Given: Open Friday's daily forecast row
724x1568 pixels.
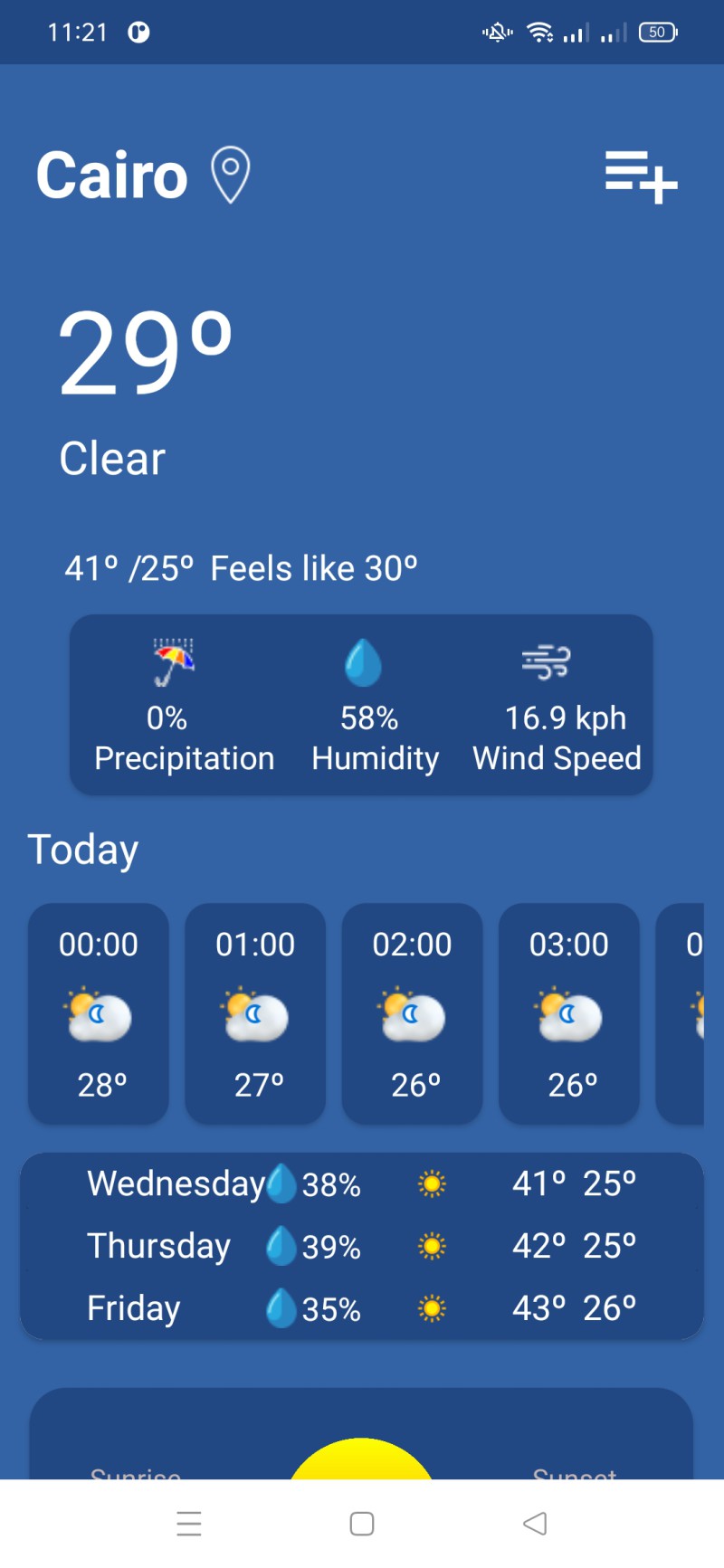Looking at the screenshot, I should point(362,1308).
